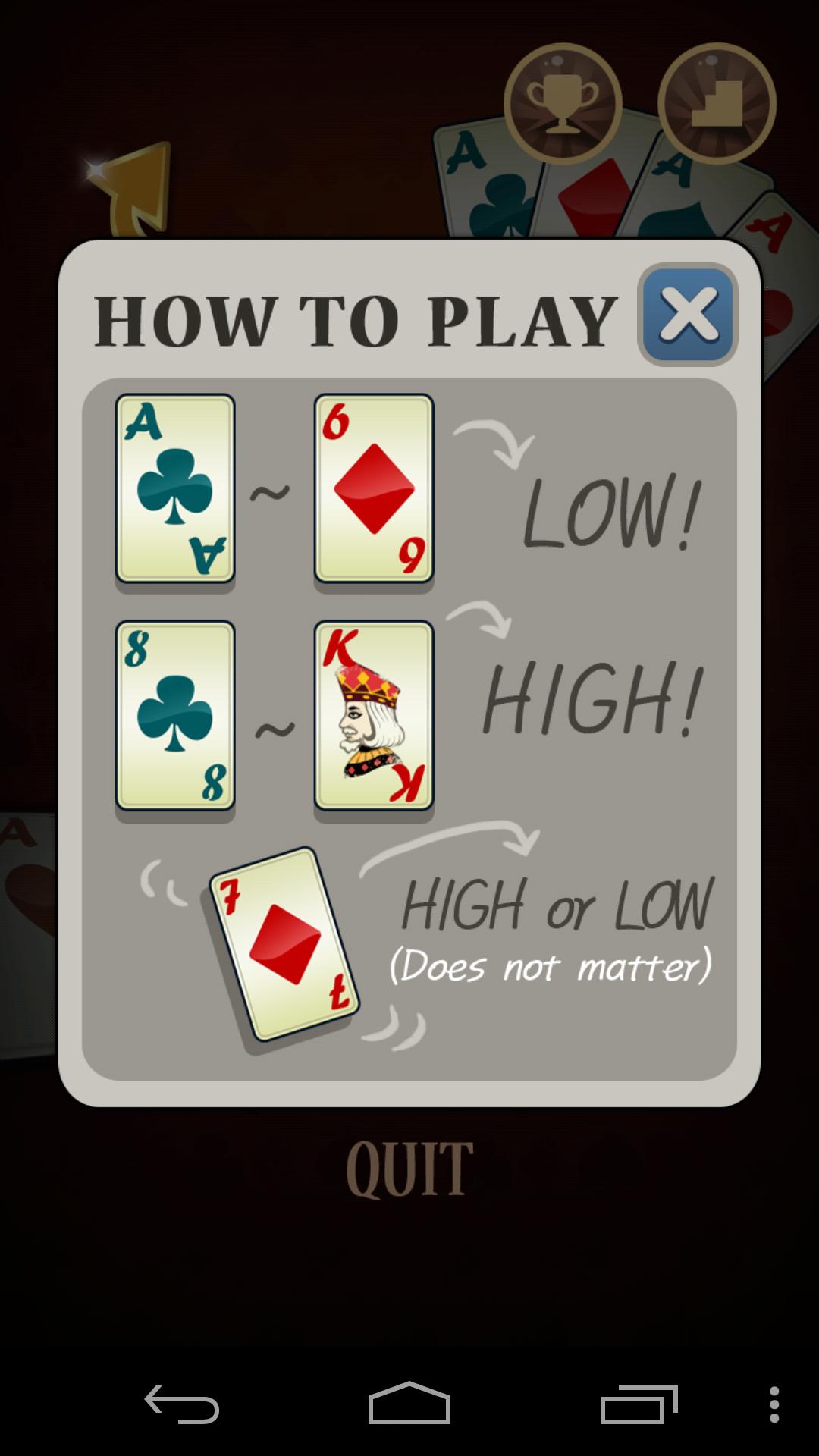Open the achievements trophy icon
Image resolution: width=819 pixels, height=1456 pixels.
point(564,106)
